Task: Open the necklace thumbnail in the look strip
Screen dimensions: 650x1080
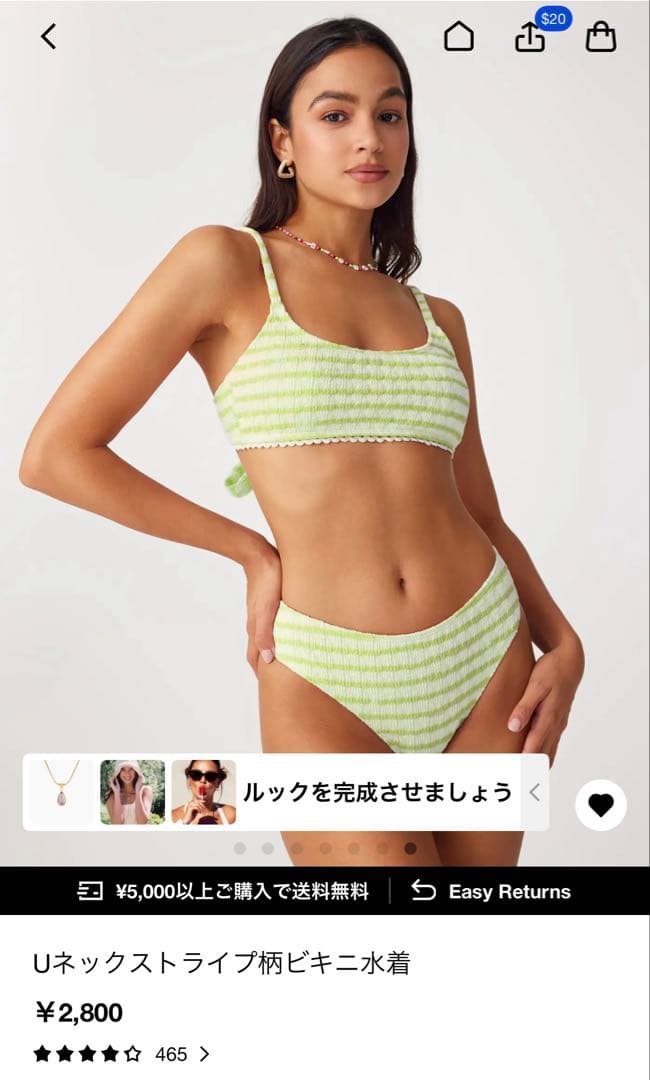Action: pos(61,792)
